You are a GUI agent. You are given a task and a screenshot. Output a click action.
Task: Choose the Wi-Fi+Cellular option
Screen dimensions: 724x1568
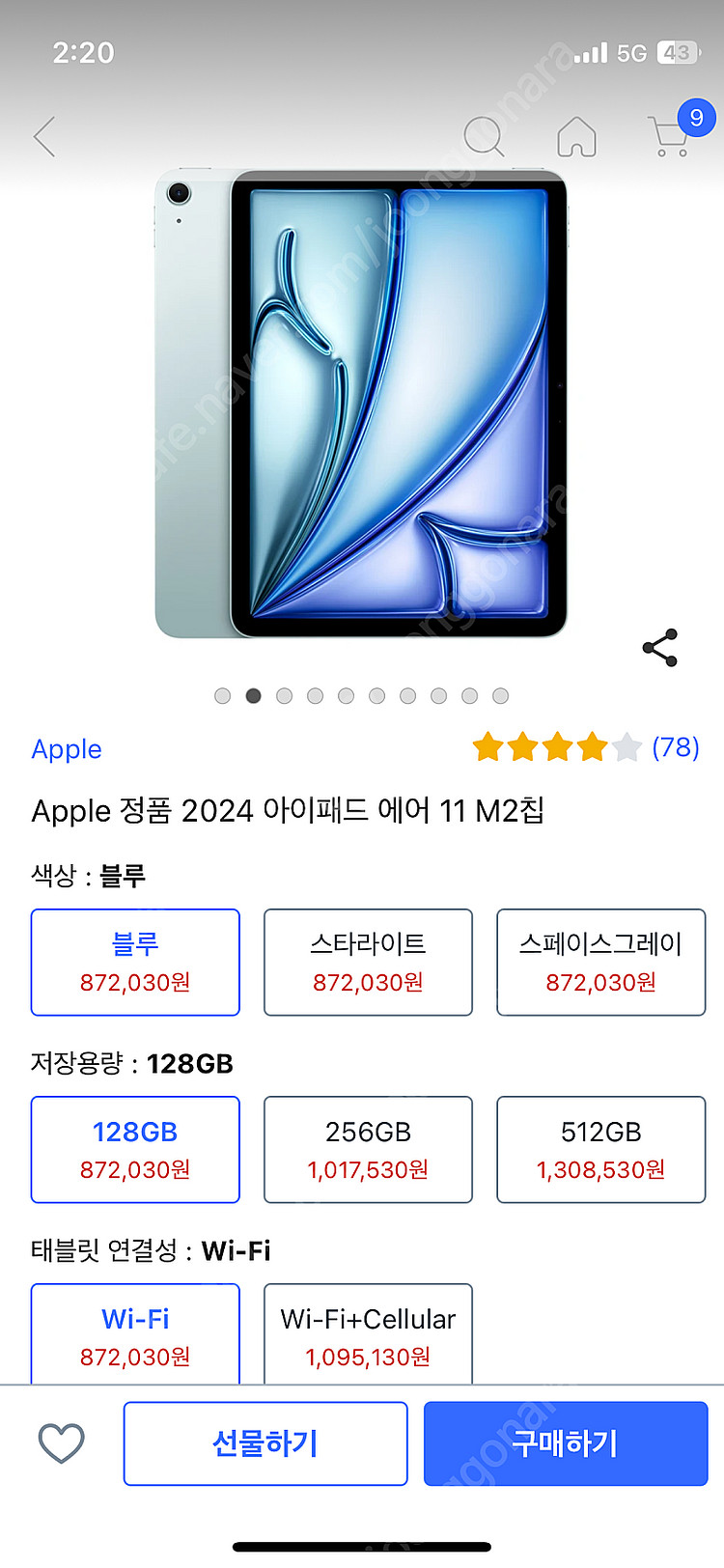click(368, 1334)
